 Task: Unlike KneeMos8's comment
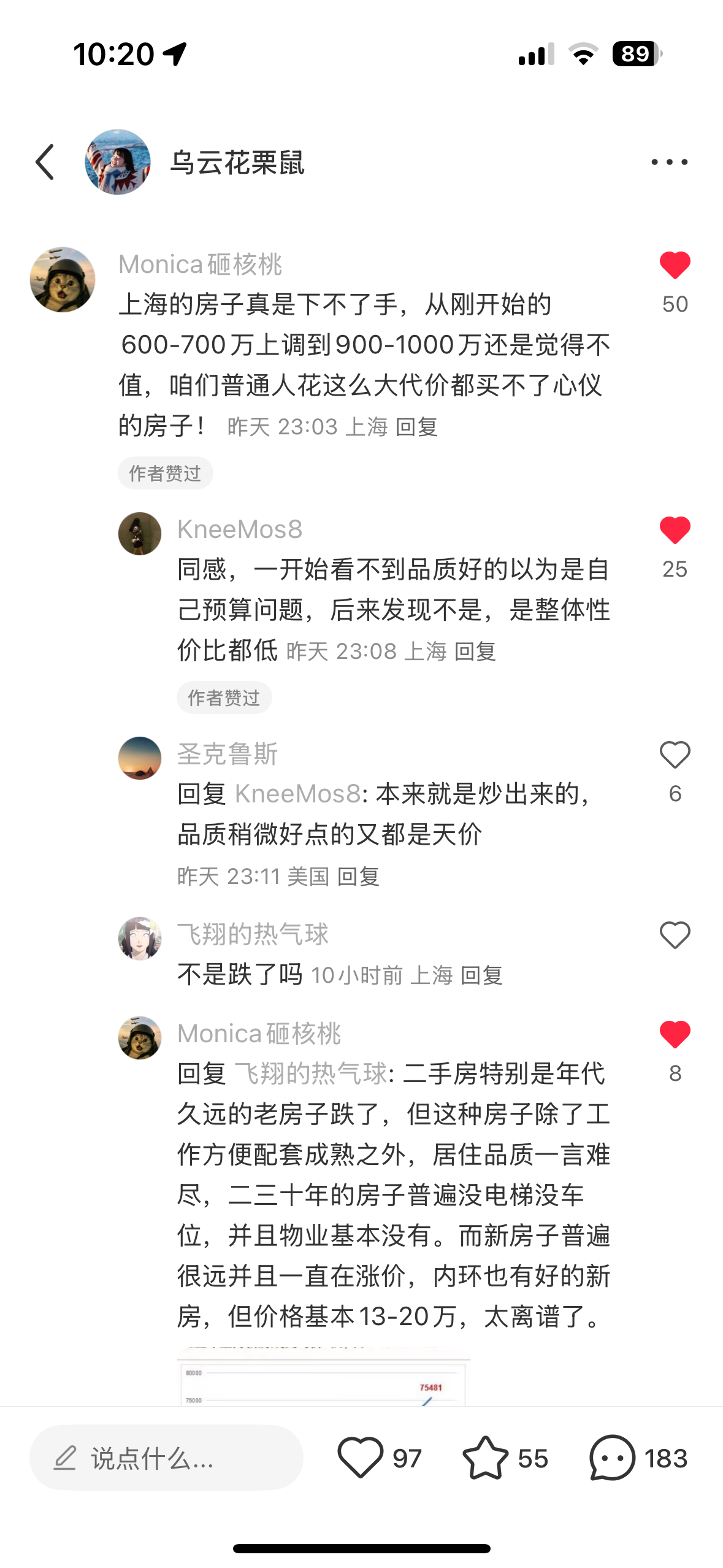click(675, 531)
